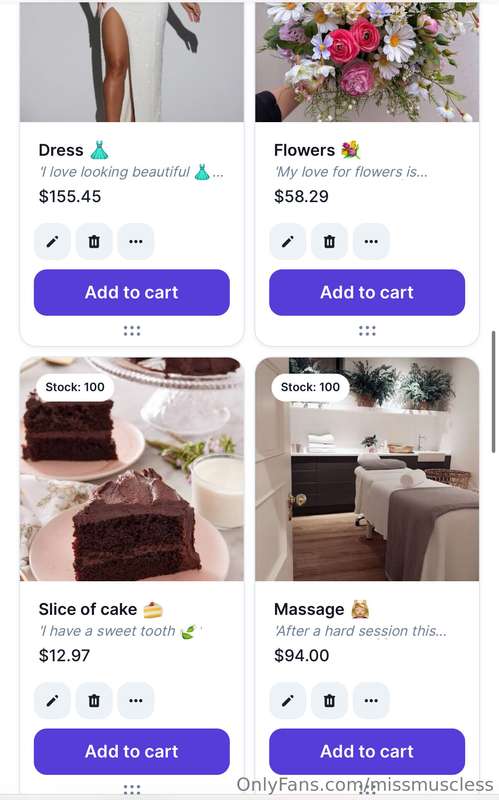Delete the Flowers item
The image size is (499, 800).
point(330,241)
